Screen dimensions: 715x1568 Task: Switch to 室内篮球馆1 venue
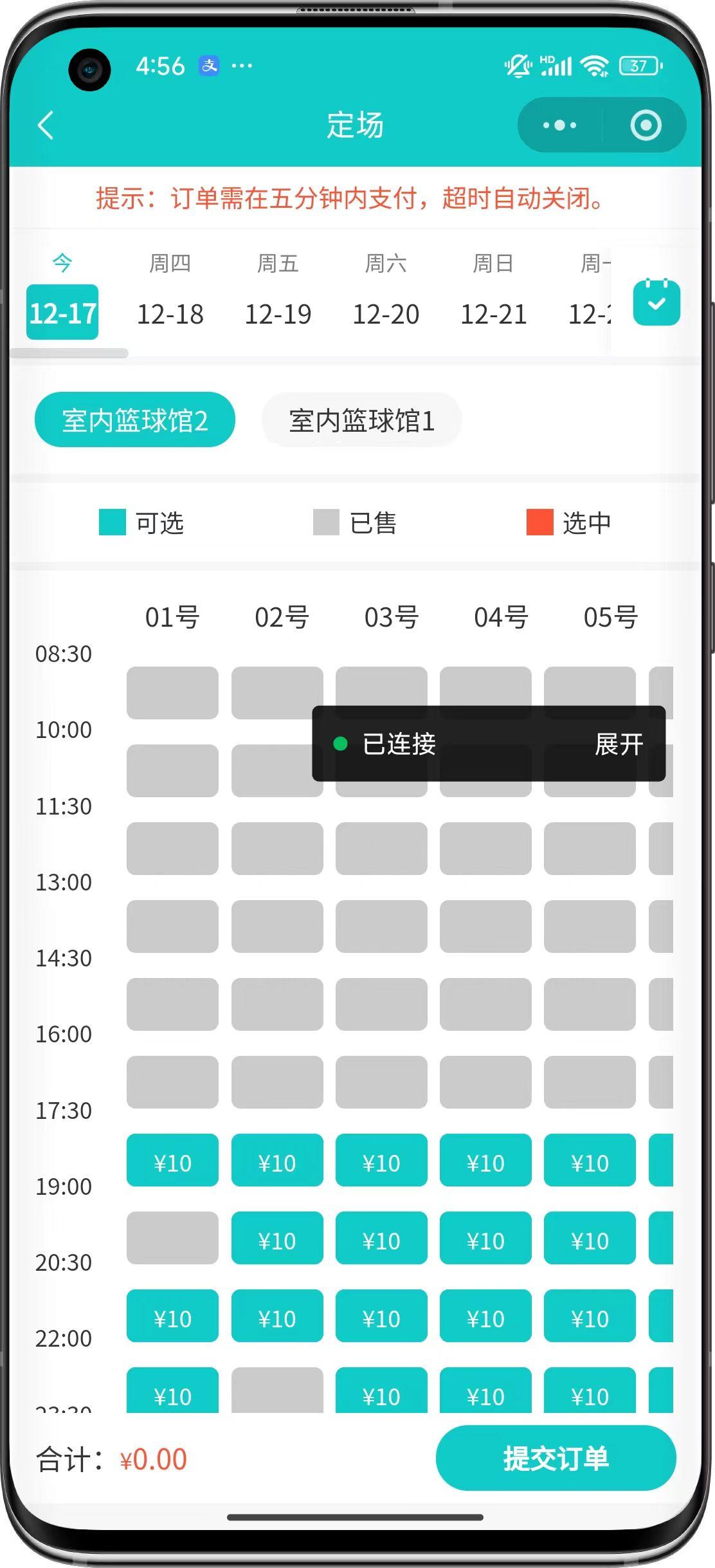pyautogui.click(x=361, y=421)
